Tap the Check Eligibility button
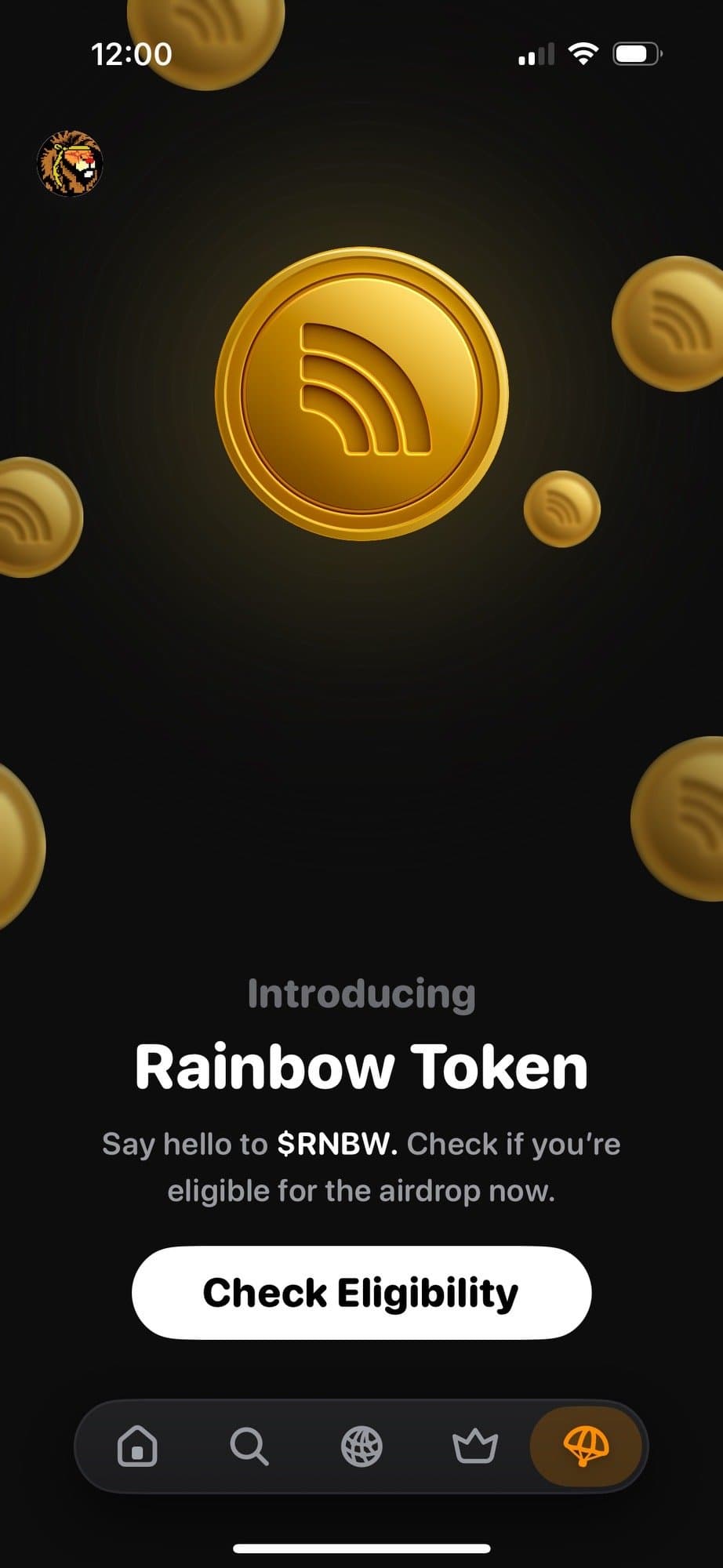This screenshot has width=723, height=1568. pyautogui.click(x=361, y=1293)
